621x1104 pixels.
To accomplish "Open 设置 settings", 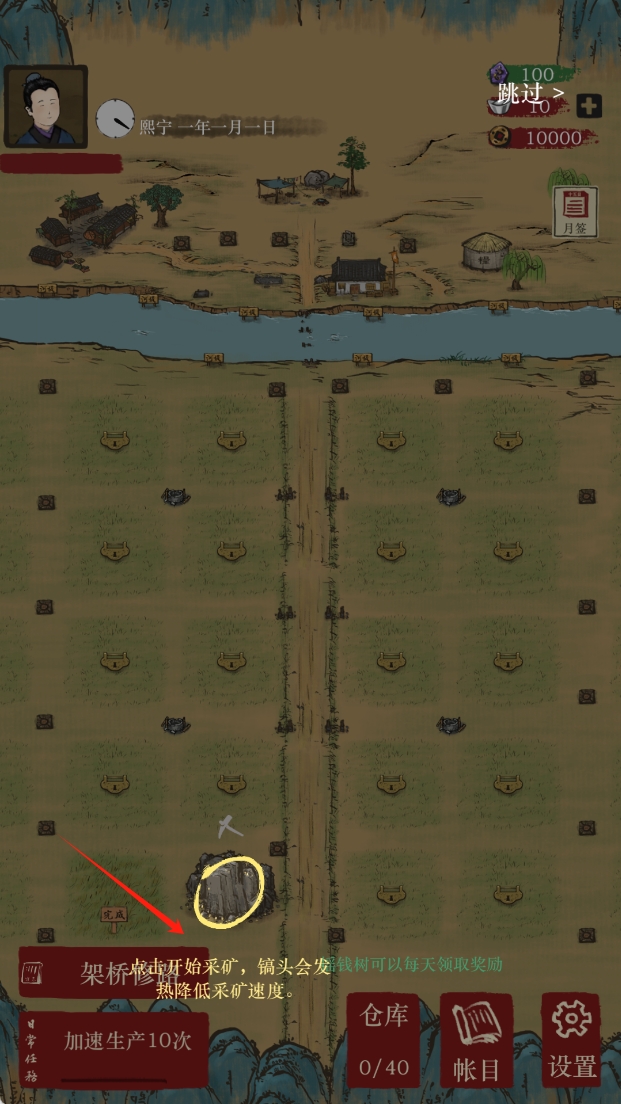I will coord(572,1040).
